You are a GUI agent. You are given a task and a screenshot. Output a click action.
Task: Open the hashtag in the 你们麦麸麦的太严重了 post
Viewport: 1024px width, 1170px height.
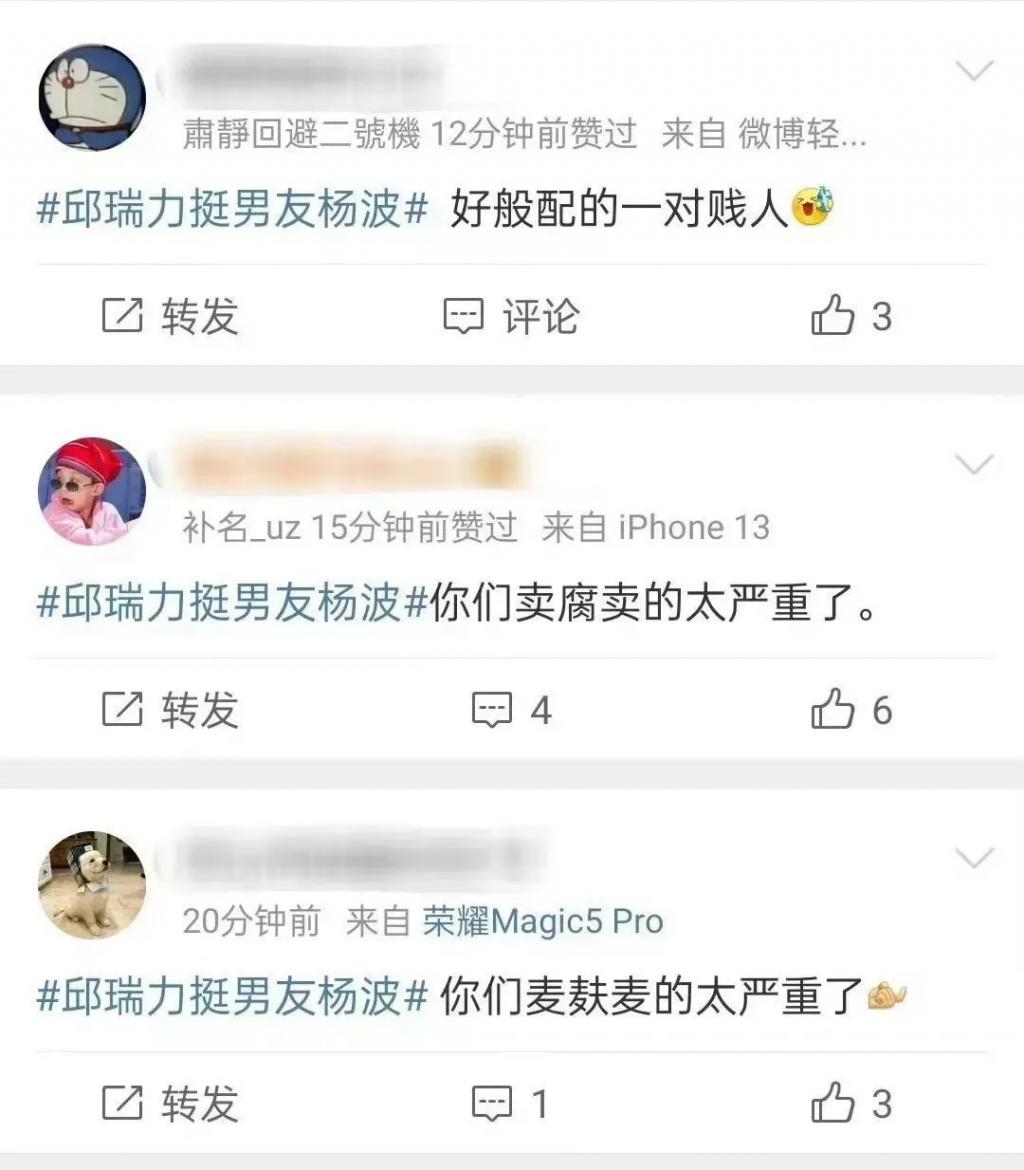coord(232,998)
